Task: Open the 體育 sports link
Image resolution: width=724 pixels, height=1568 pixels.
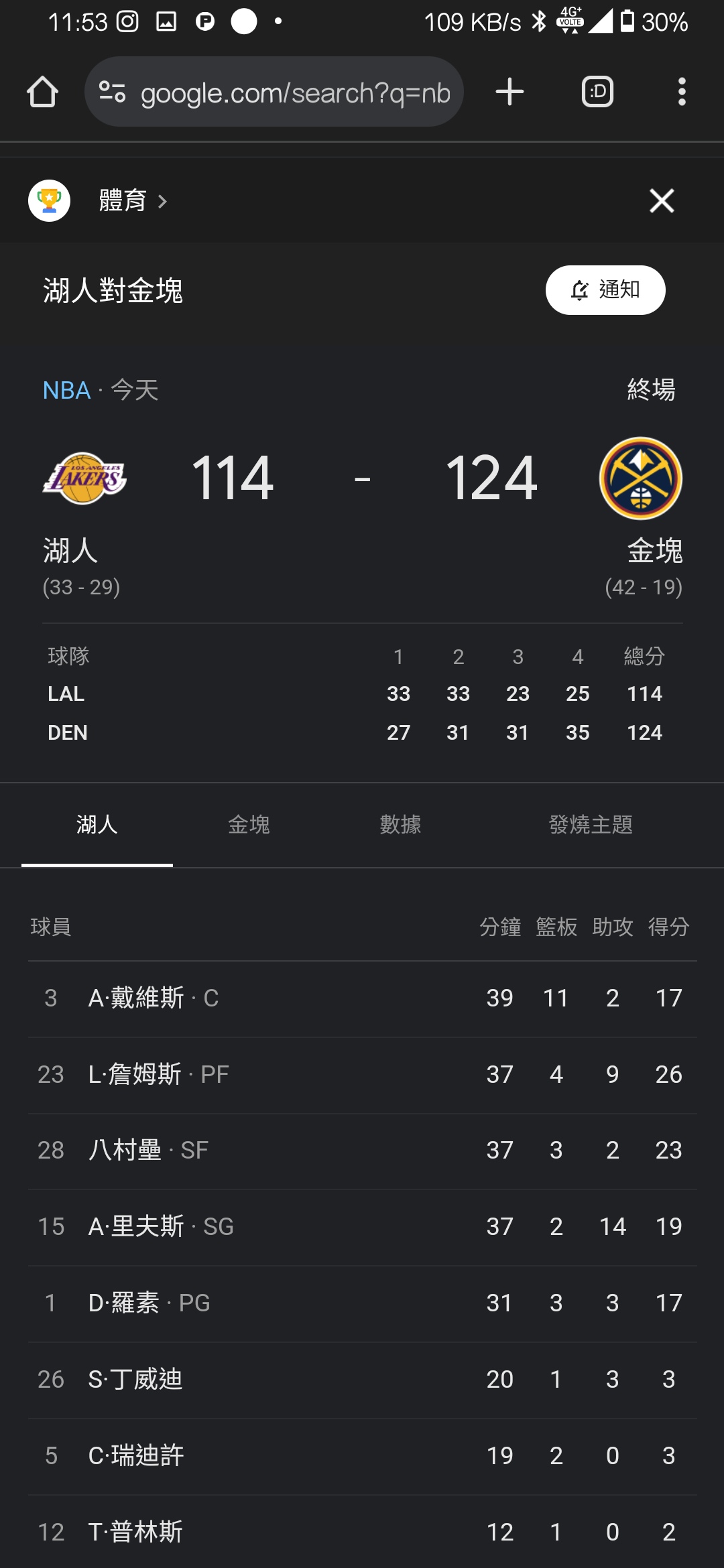Action: click(x=133, y=200)
